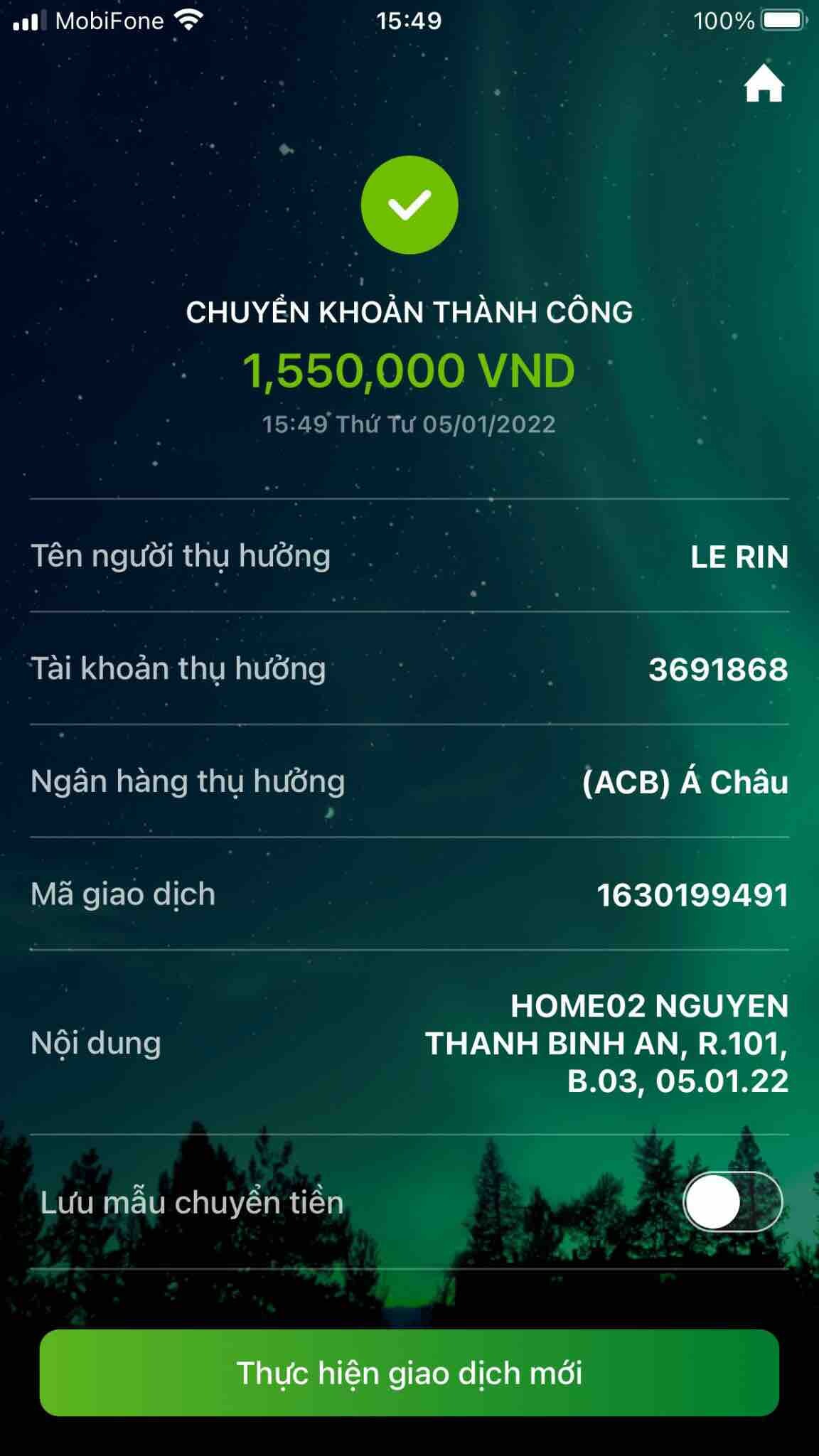
Task: Tap Thực hiện giao dịch mới button
Action: pyautogui.click(x=409, y=1373)
